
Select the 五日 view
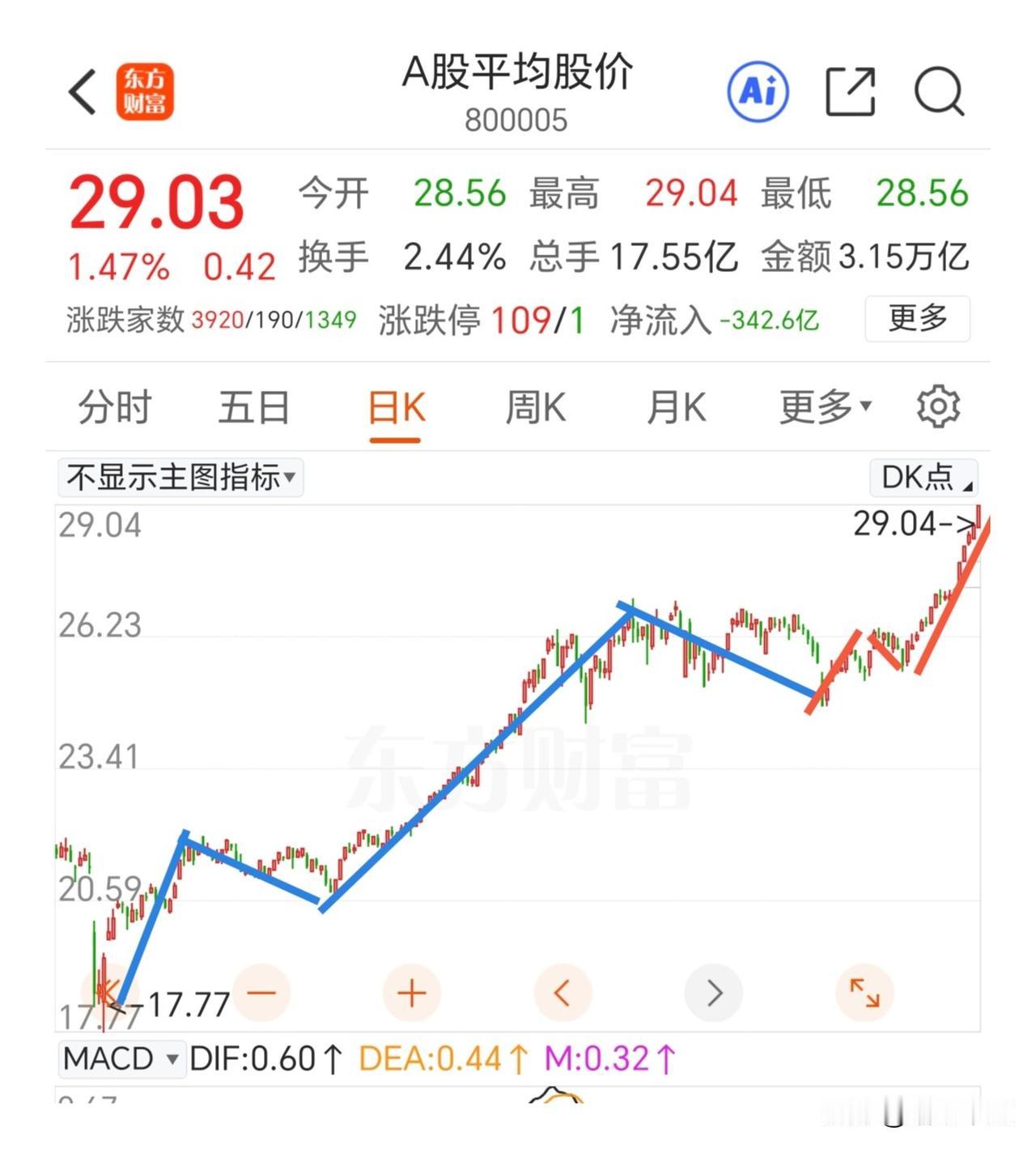pyautogui.click(x=254, y=407)
